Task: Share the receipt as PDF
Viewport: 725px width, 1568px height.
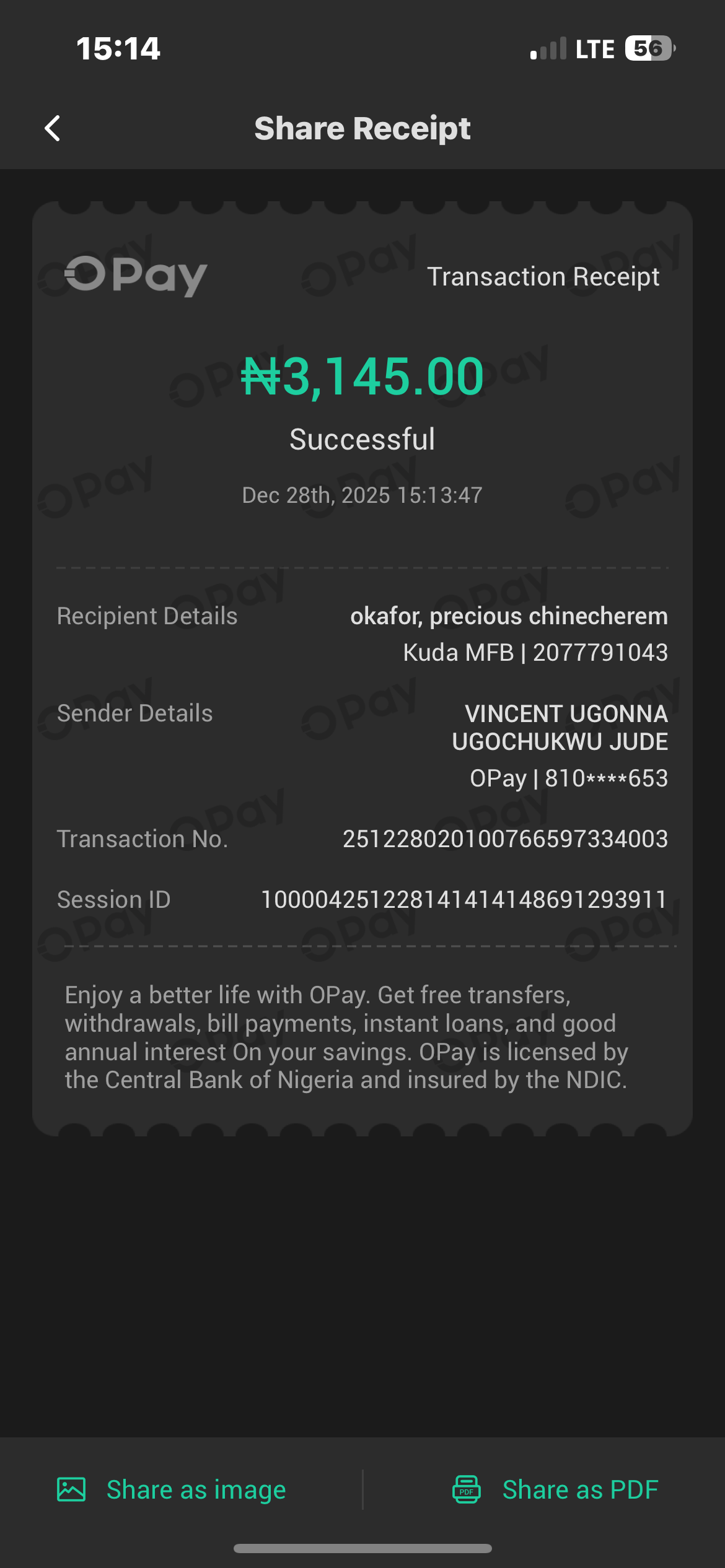Action: coord(555,1489)
